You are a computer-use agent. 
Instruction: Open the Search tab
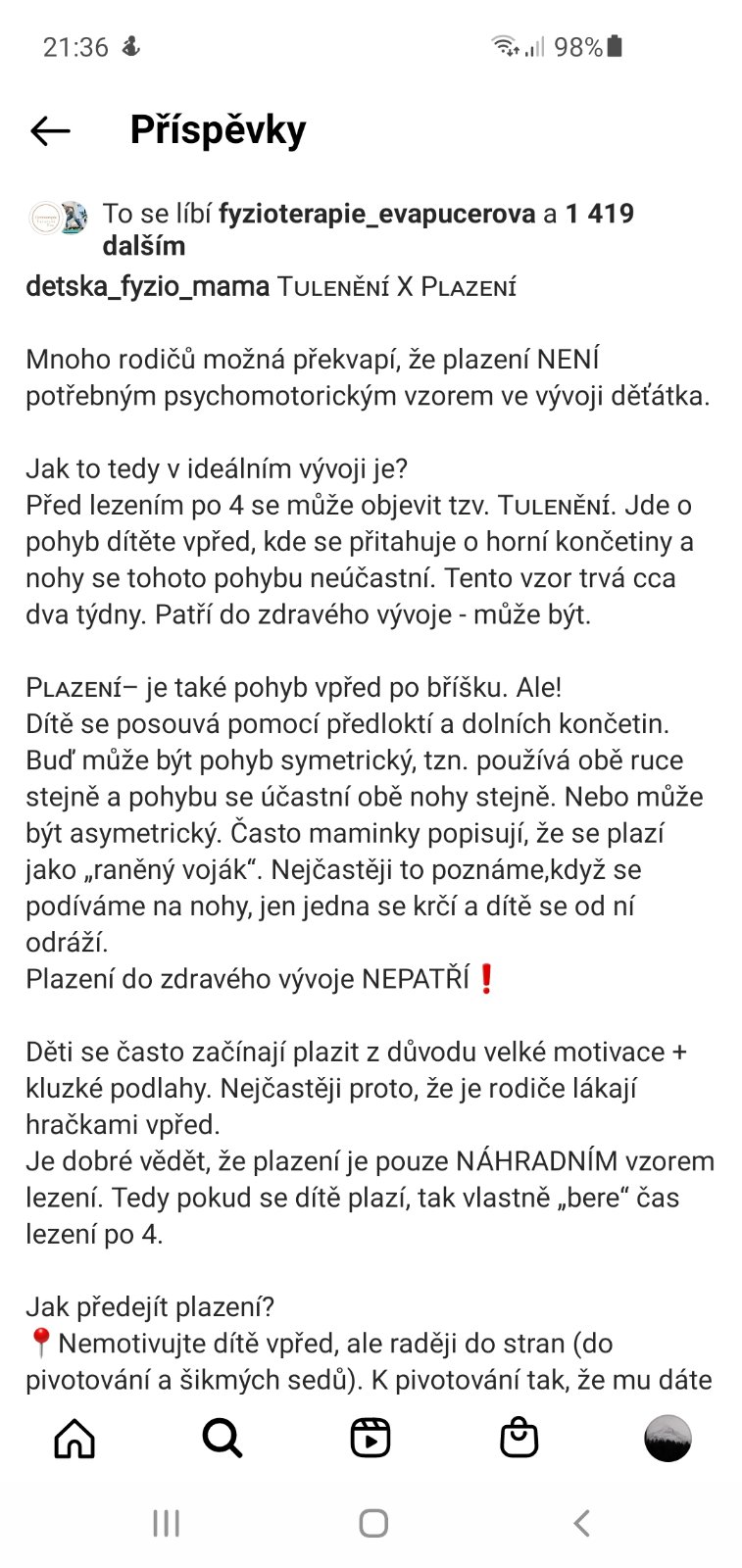click(x=223, y=1438)
